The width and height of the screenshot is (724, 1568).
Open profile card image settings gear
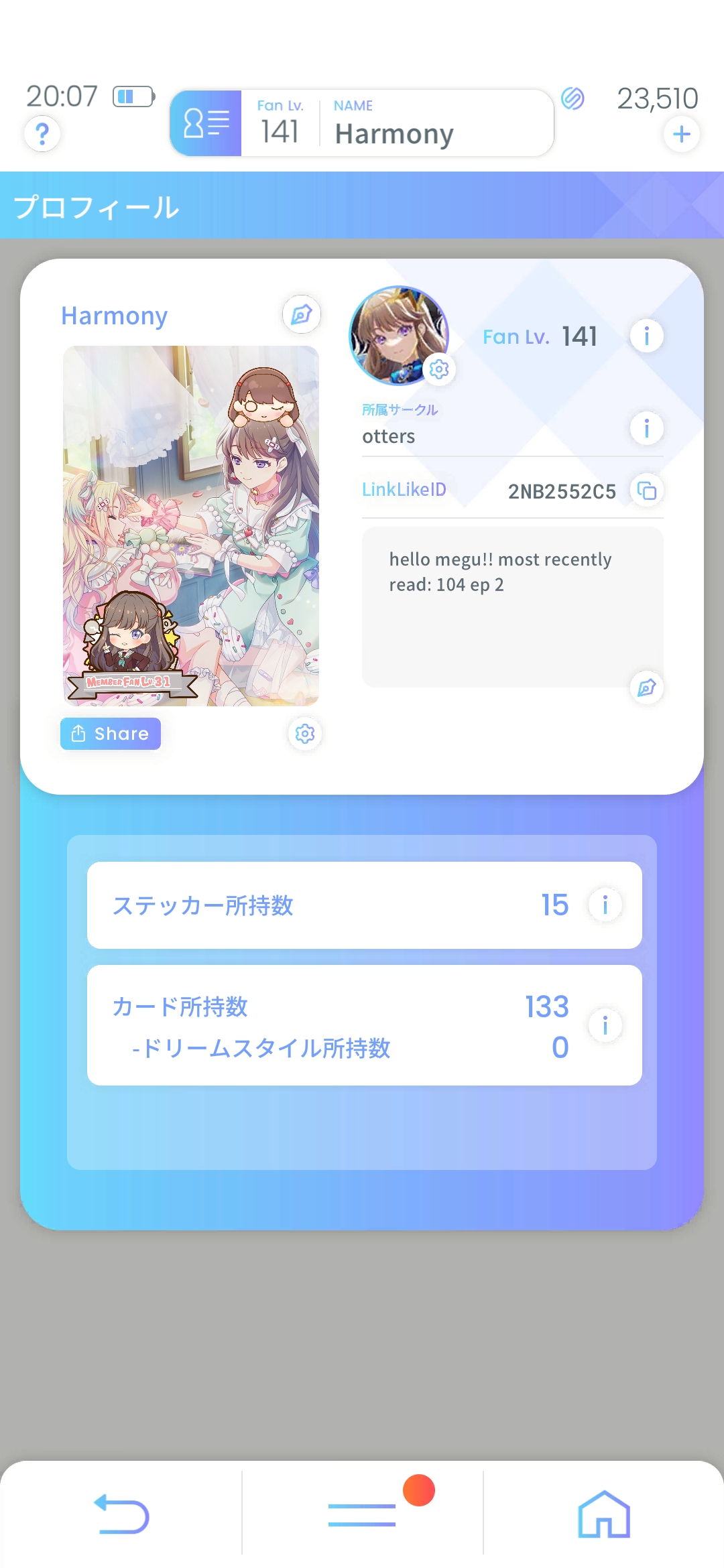(305, 734)
